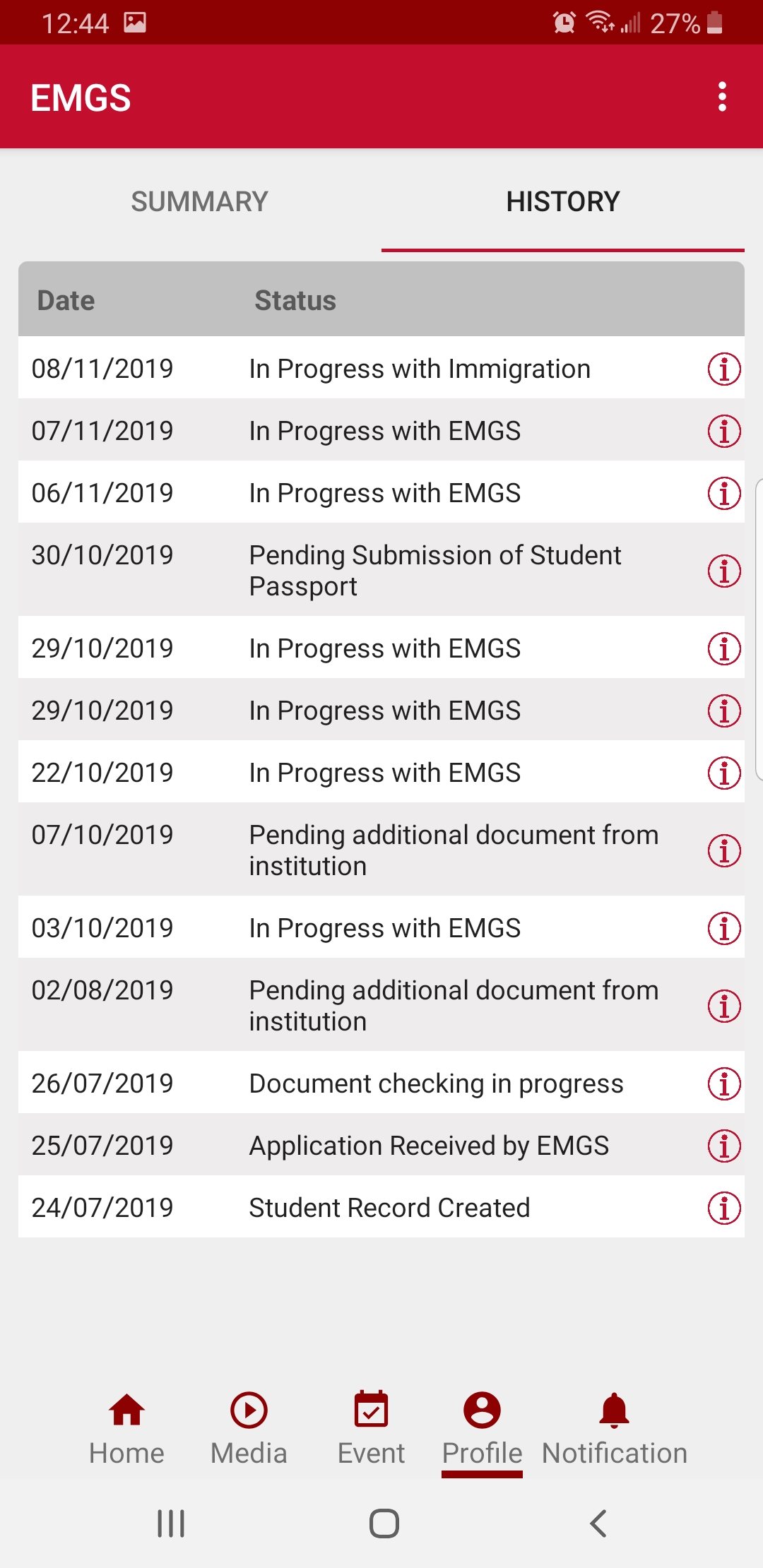View info on Pending Submission of Student Passport
The image size is (763, 1568).
pyautogui.click(x=724, y=571)
